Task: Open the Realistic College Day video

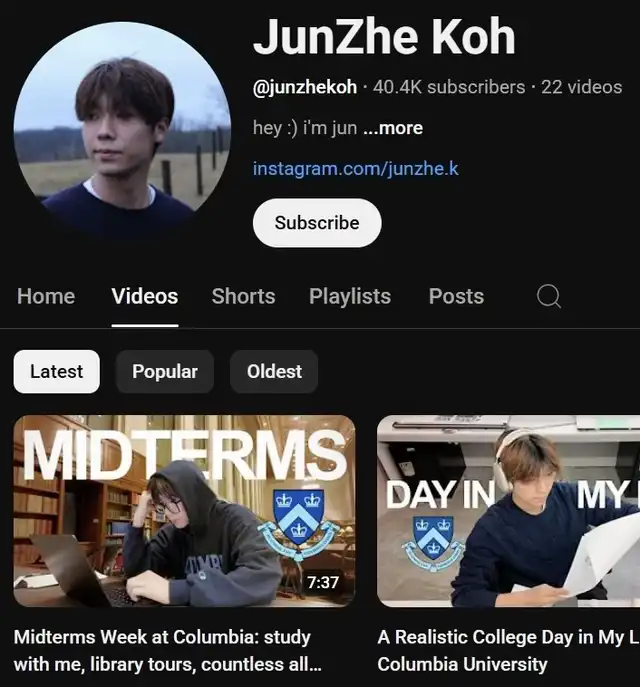Action: click(508, 511)
